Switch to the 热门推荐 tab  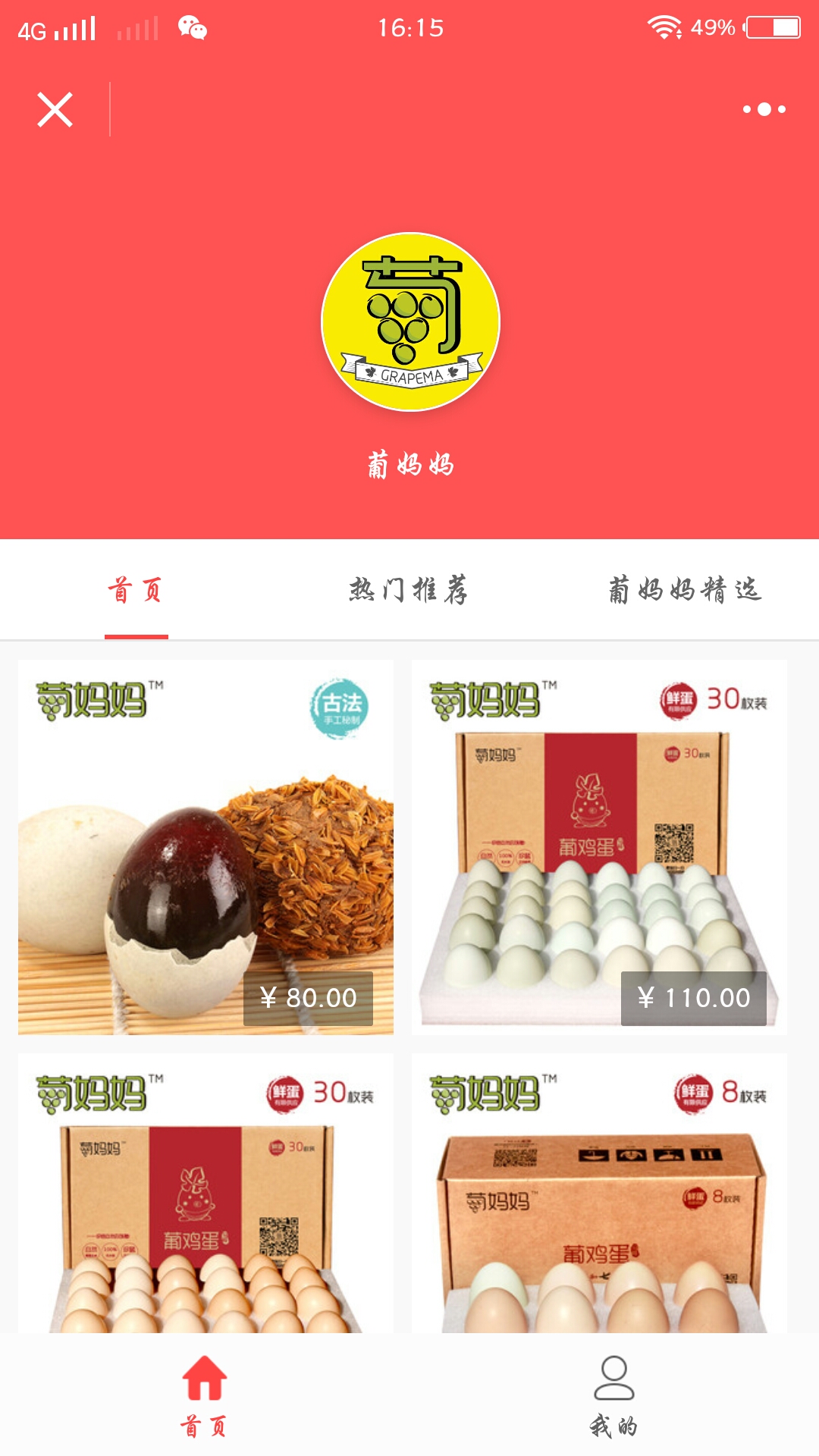(409, 590)
